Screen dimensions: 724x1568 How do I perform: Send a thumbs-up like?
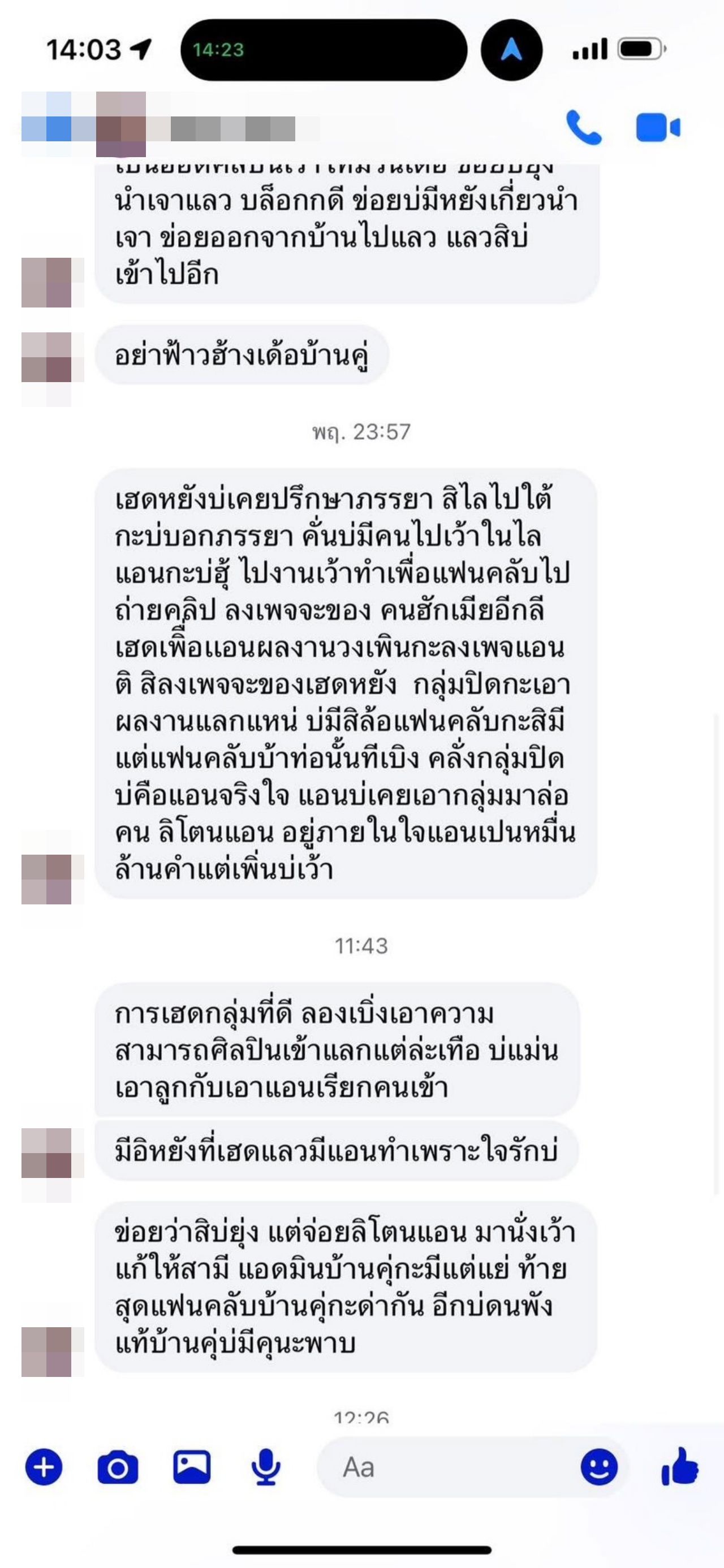(x=679, y=1467)
